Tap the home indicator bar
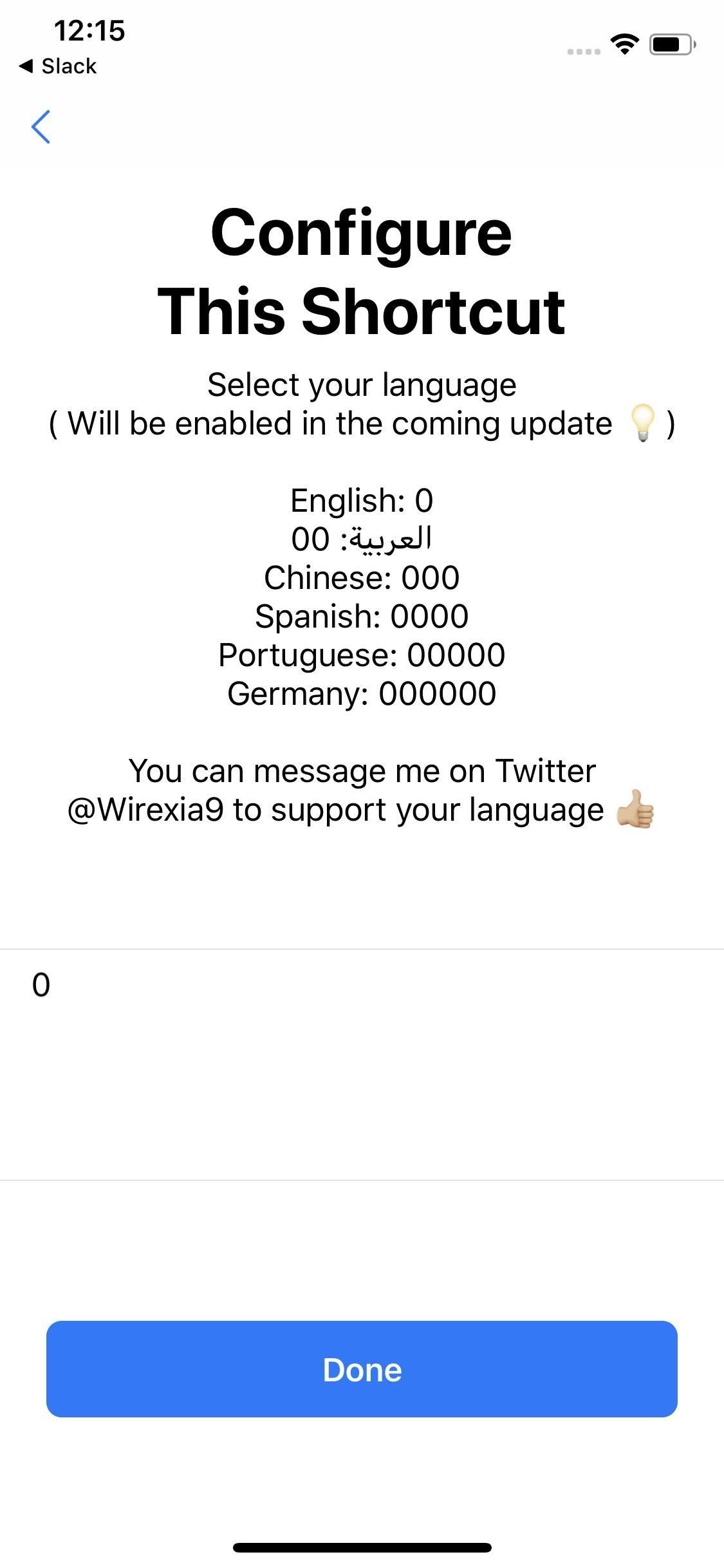This screenshot has height=1568, width=724. [x=362, y=1547]
